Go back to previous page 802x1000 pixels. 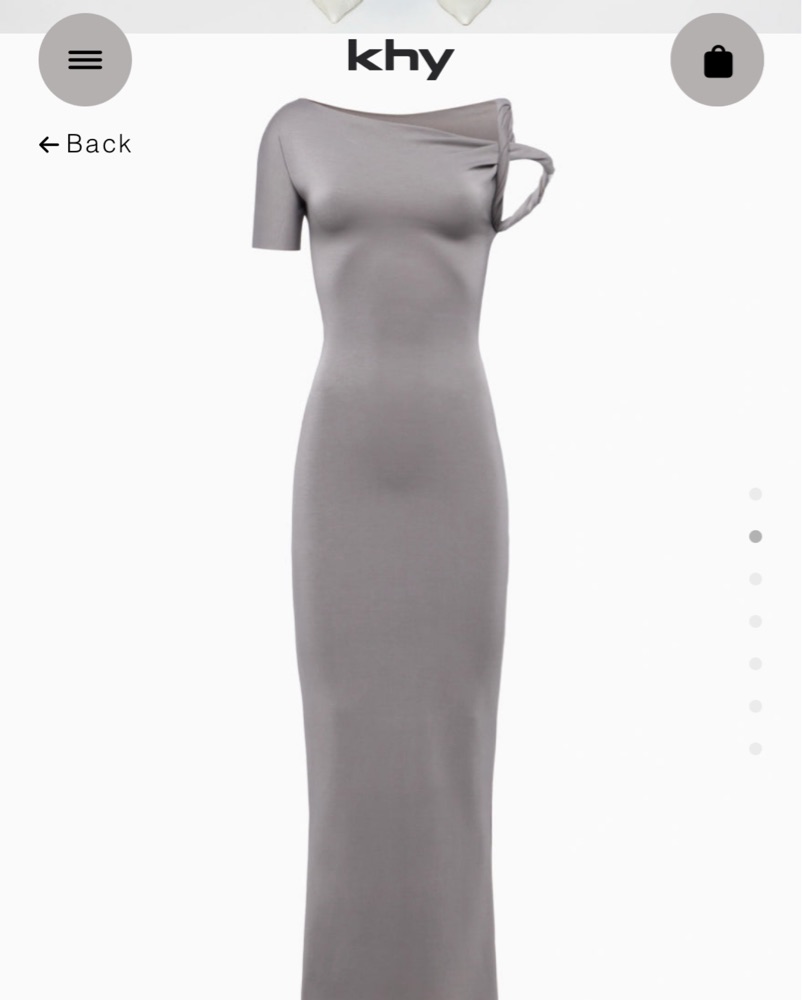click(x=85, y=144)
